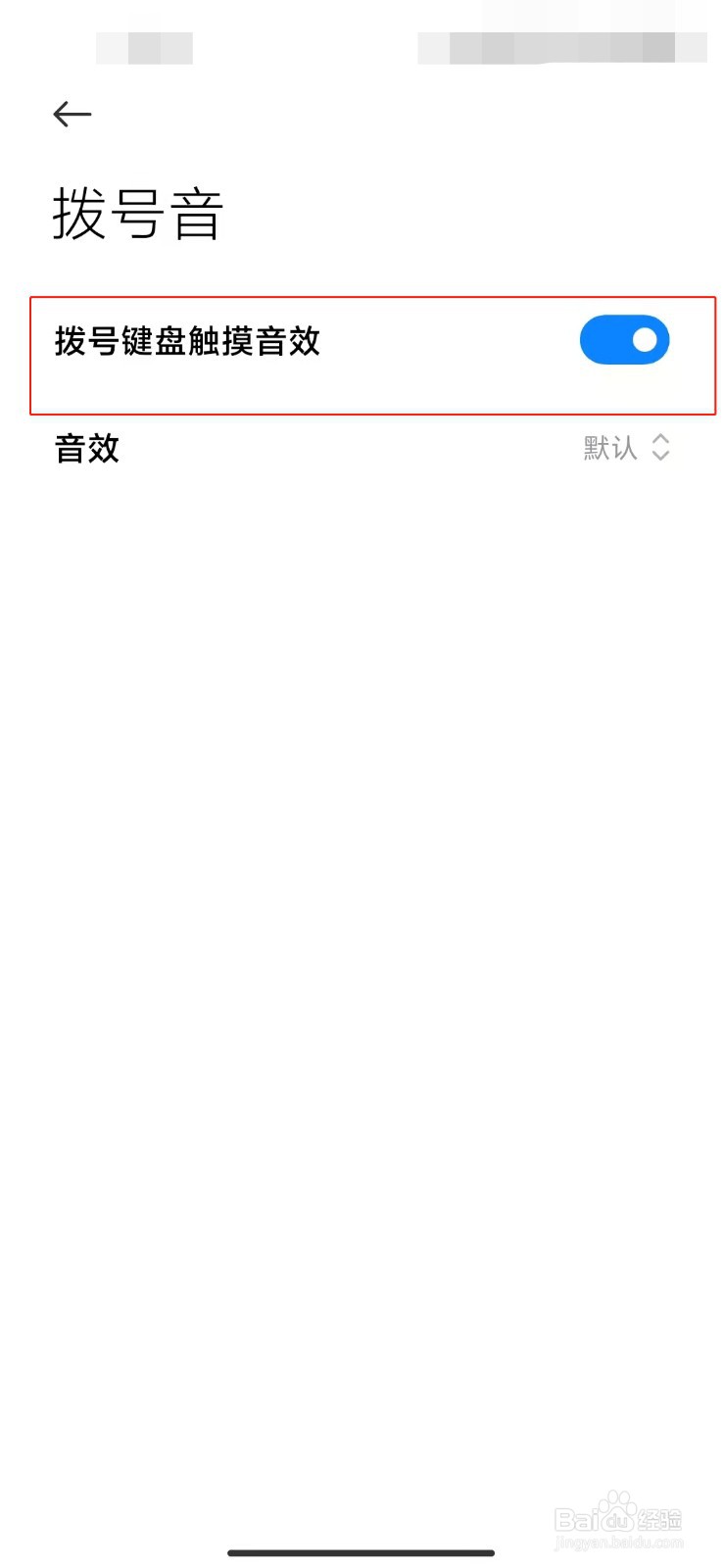Tap the black gesture bar at bottom
Screen dimensions: 723x1568
tap(362, 1553)
